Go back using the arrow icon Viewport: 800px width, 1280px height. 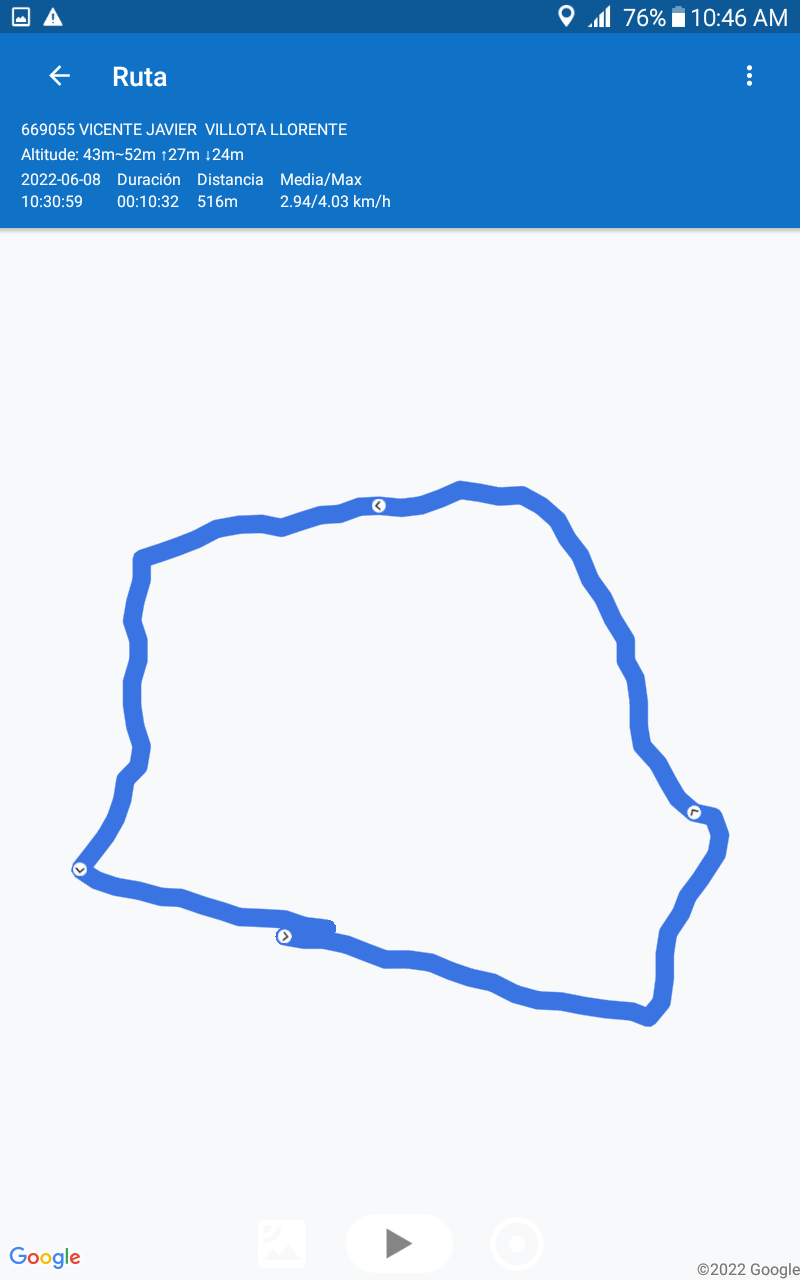coord(60,76)
